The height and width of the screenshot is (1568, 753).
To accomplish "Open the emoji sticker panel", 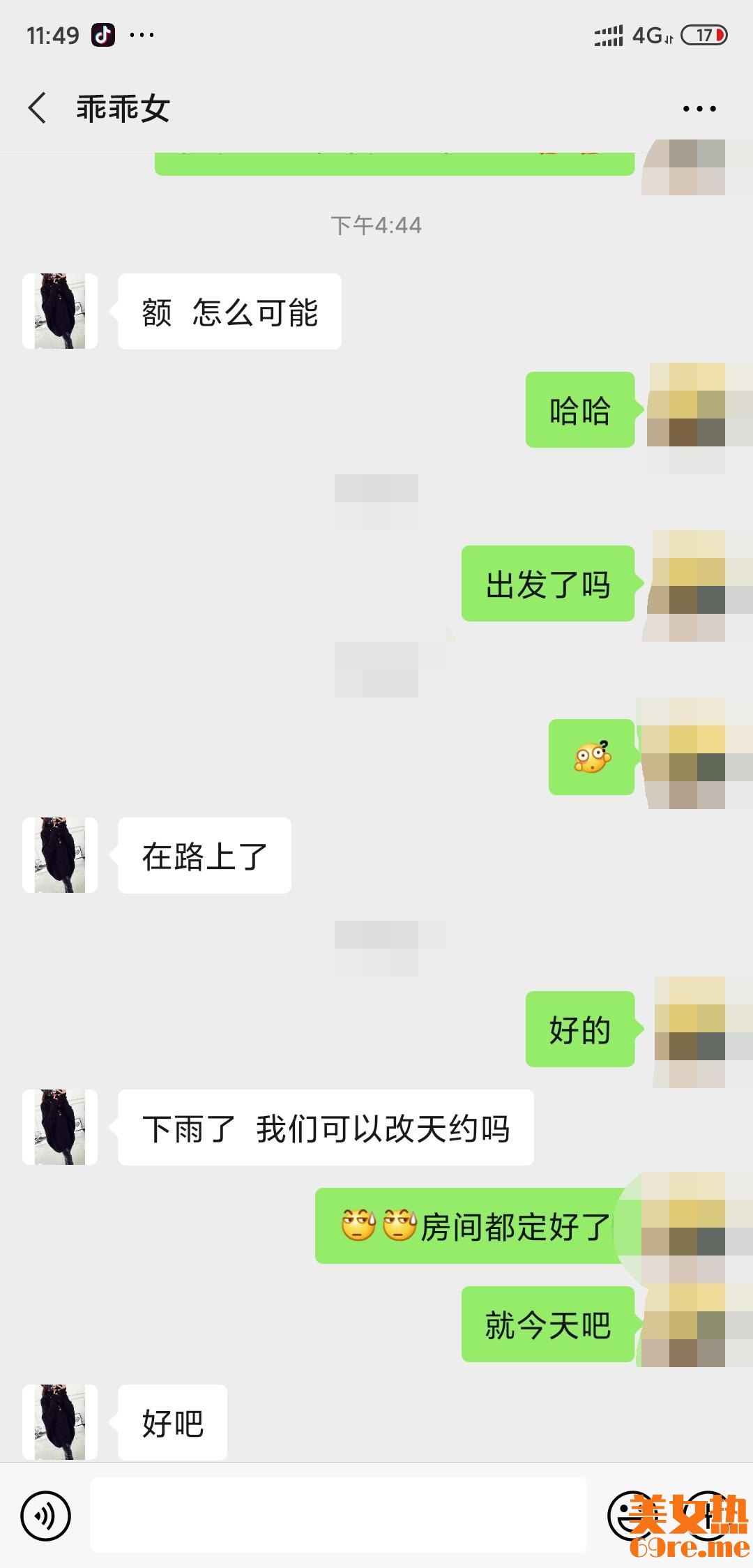I will tap(633, 1515).
